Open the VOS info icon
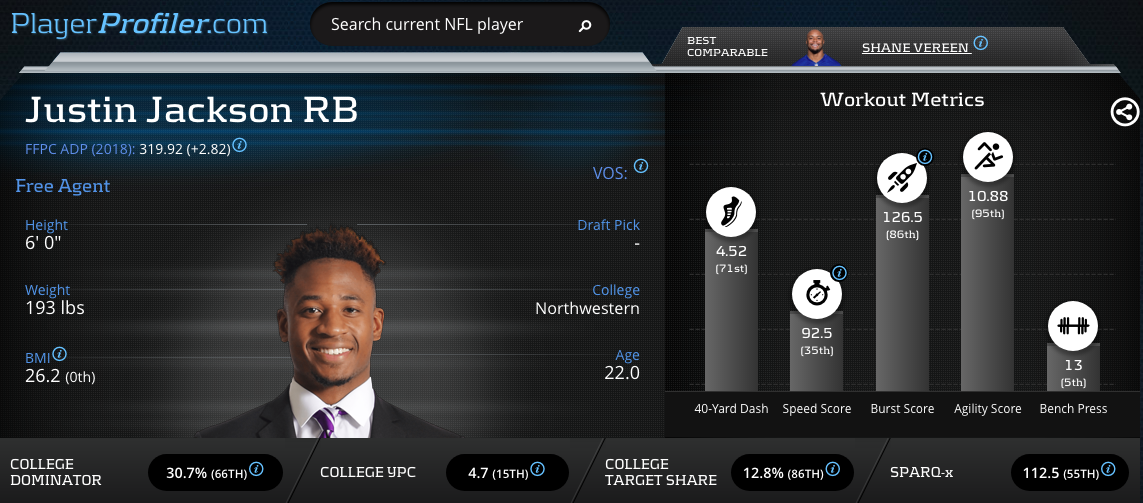 641,166
